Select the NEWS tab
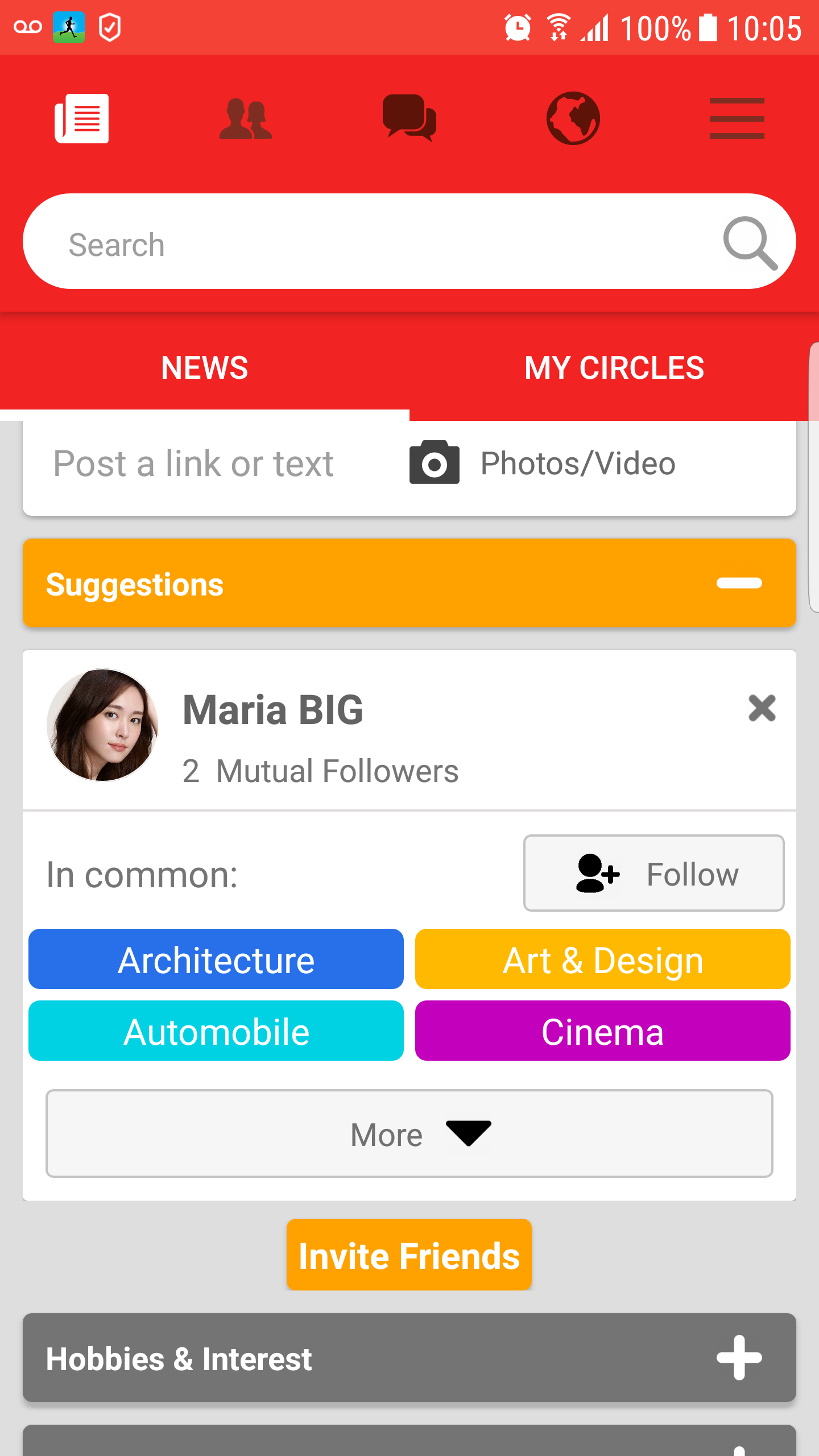819x1456 pixels. point(204,368)
